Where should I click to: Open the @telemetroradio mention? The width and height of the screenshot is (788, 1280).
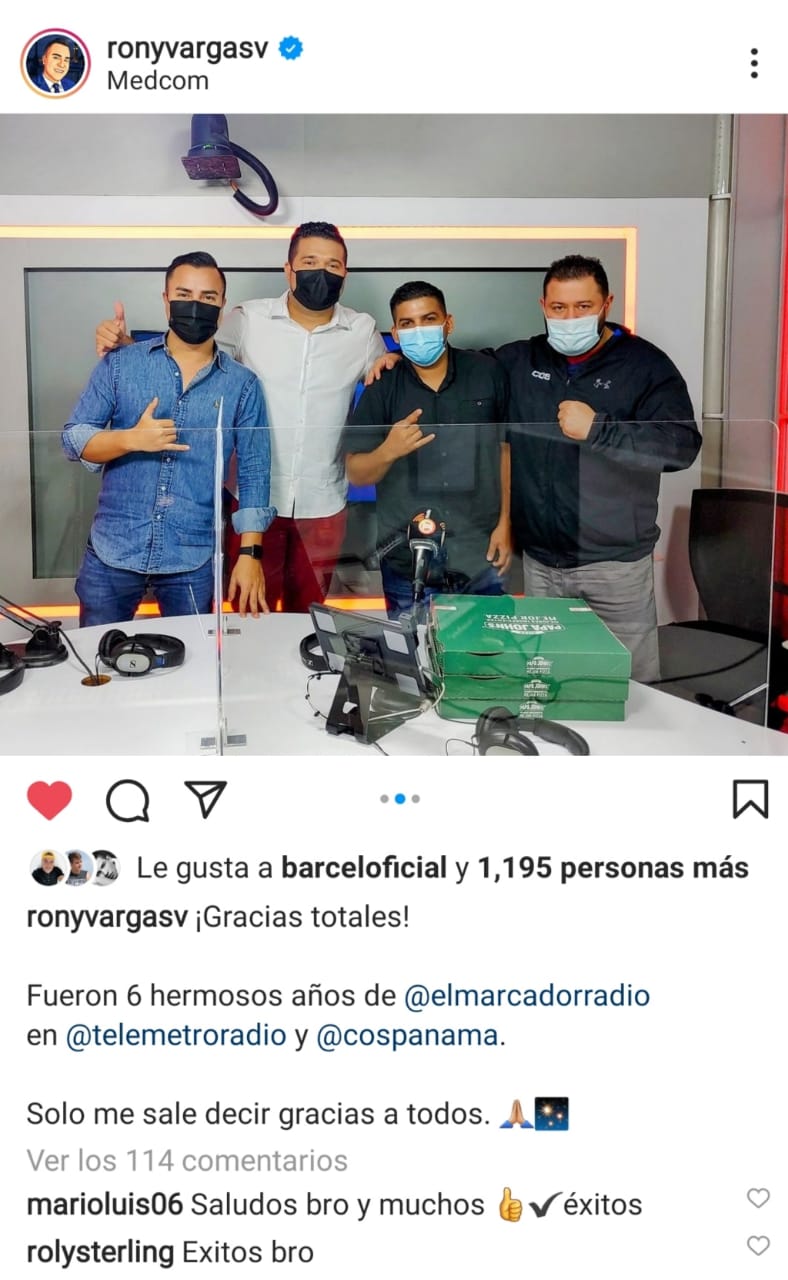coord(176,1035)
